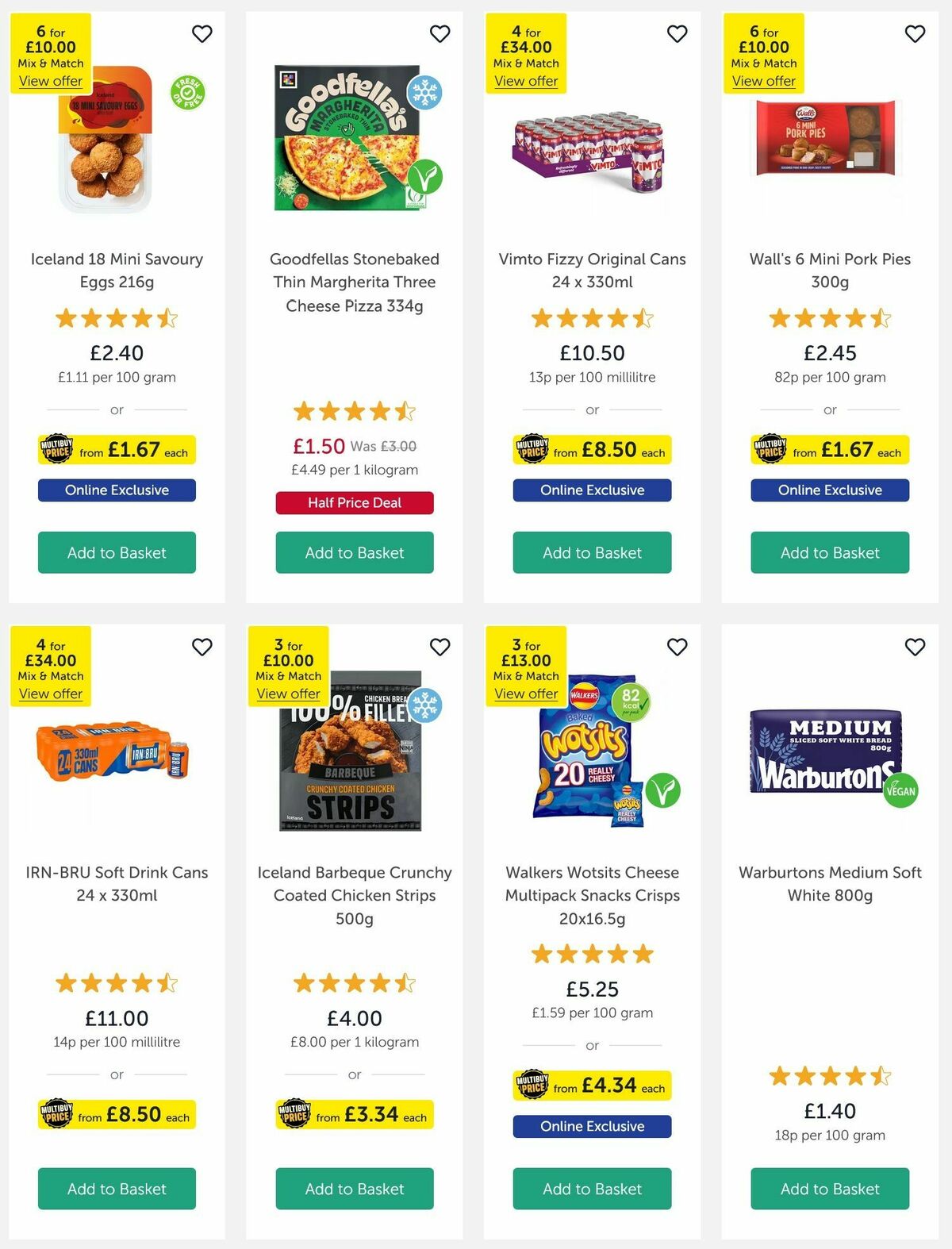Image resolution: width=952 pixels, height=1249 pixels.
Task: Click the snowflake frozen icon on Goodfellas pizza
Action: tap(427, 93)
